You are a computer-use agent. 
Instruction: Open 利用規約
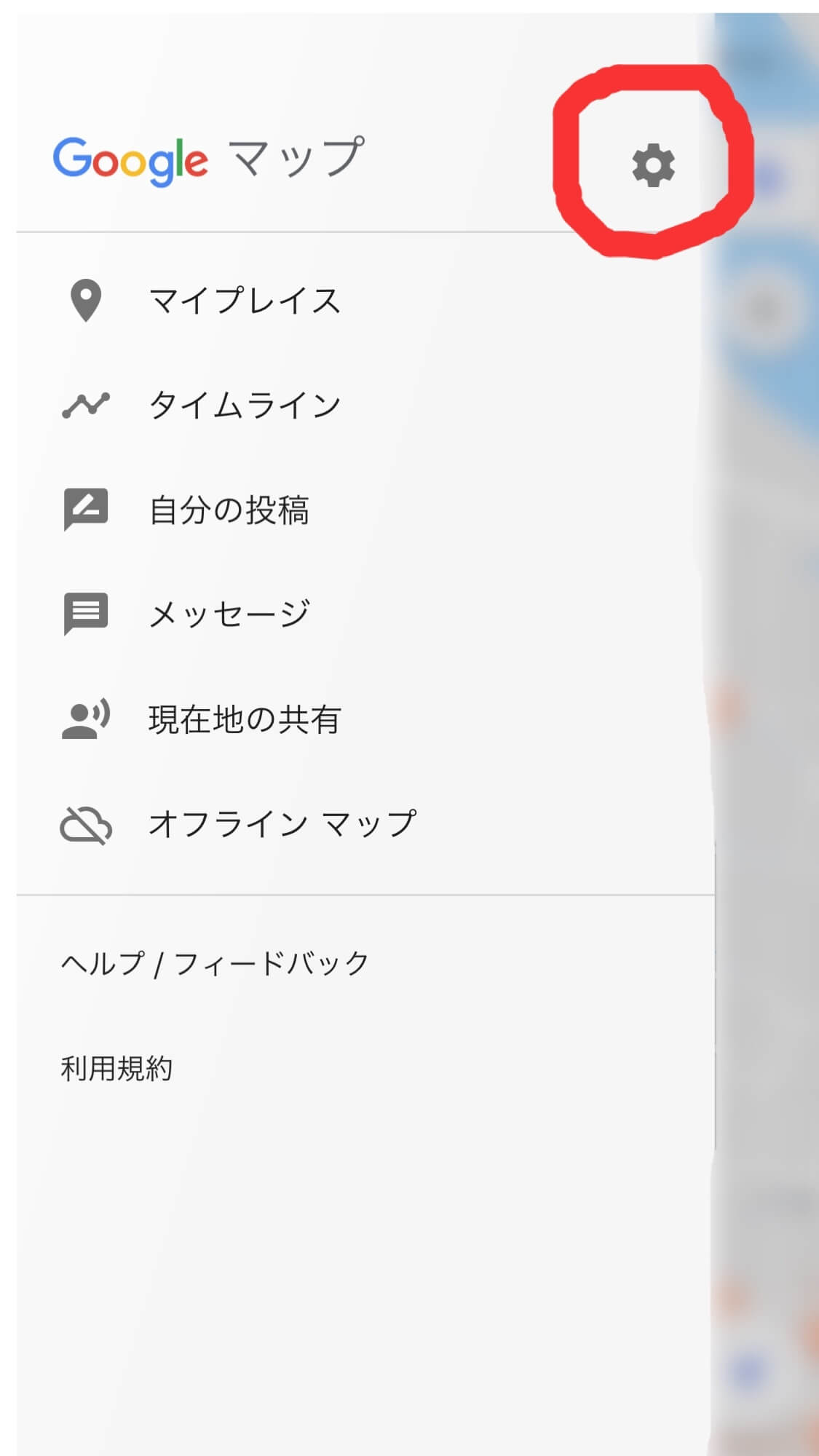tap(365, 1069)
